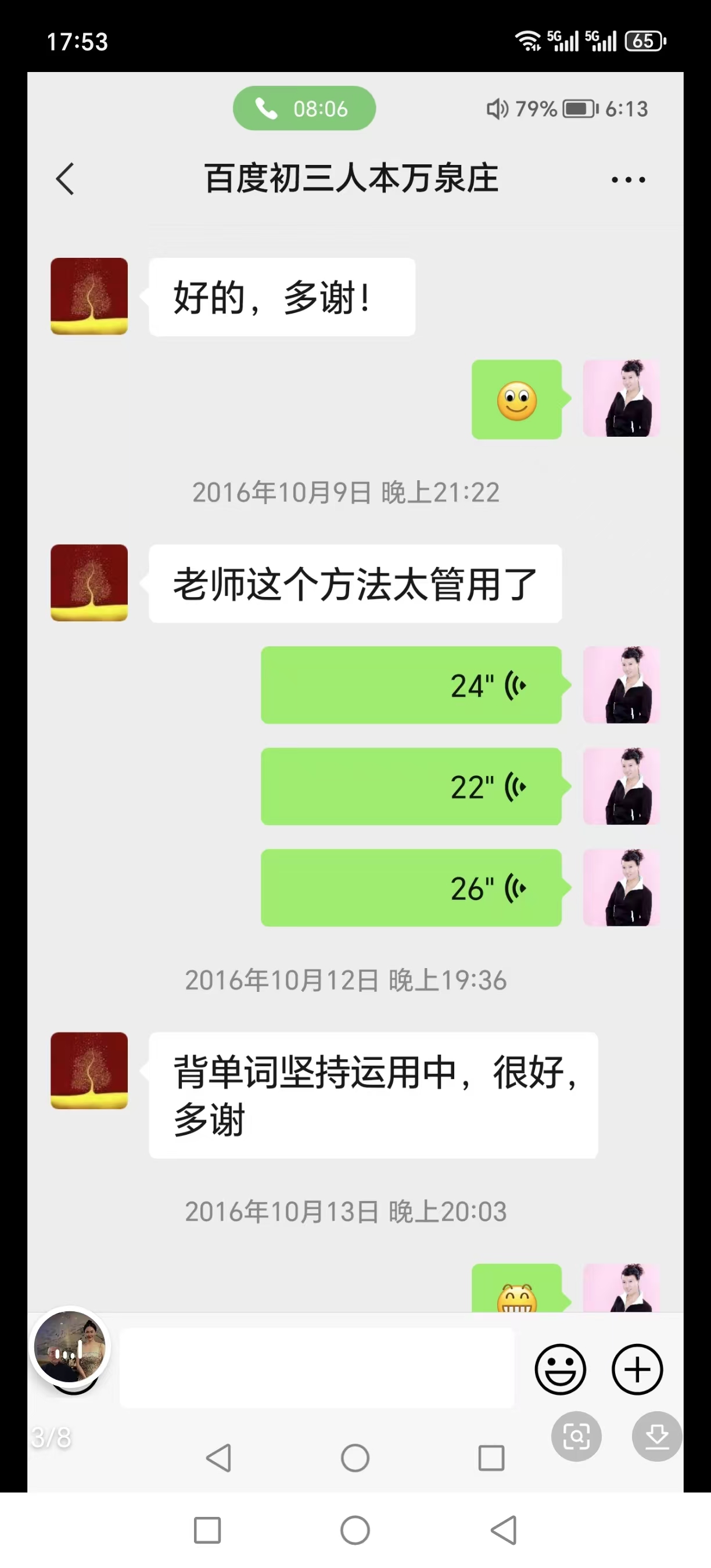Go back with the left chevron
Image resolution: width=711 pixels, height=1568 pixels.
coord(65,178)
